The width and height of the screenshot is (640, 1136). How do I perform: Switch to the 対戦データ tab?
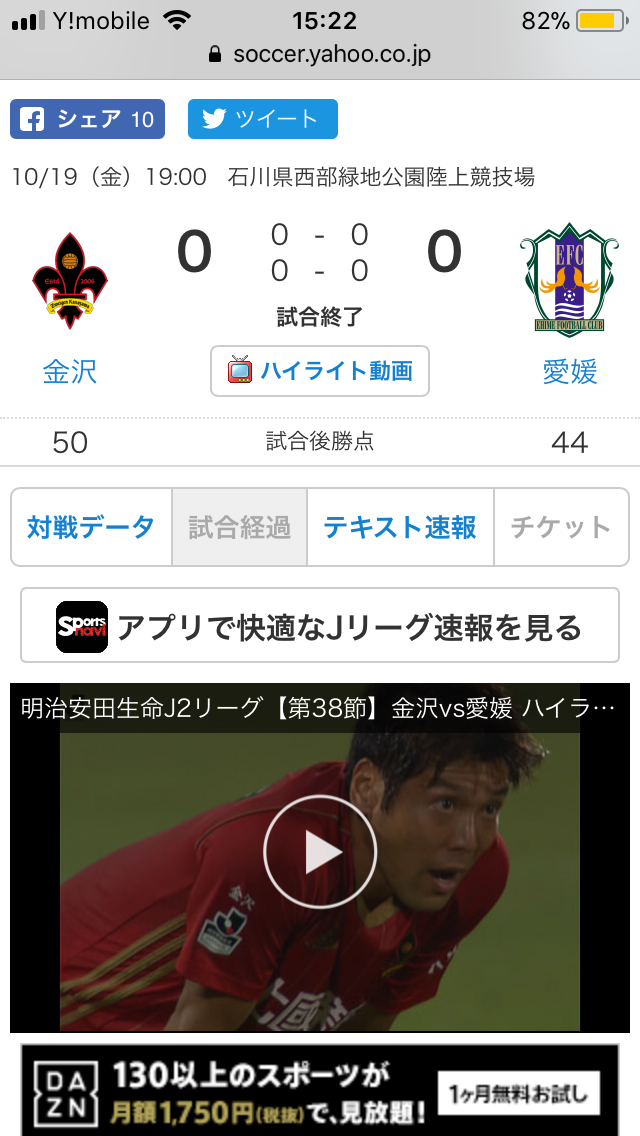coord(91,527)
